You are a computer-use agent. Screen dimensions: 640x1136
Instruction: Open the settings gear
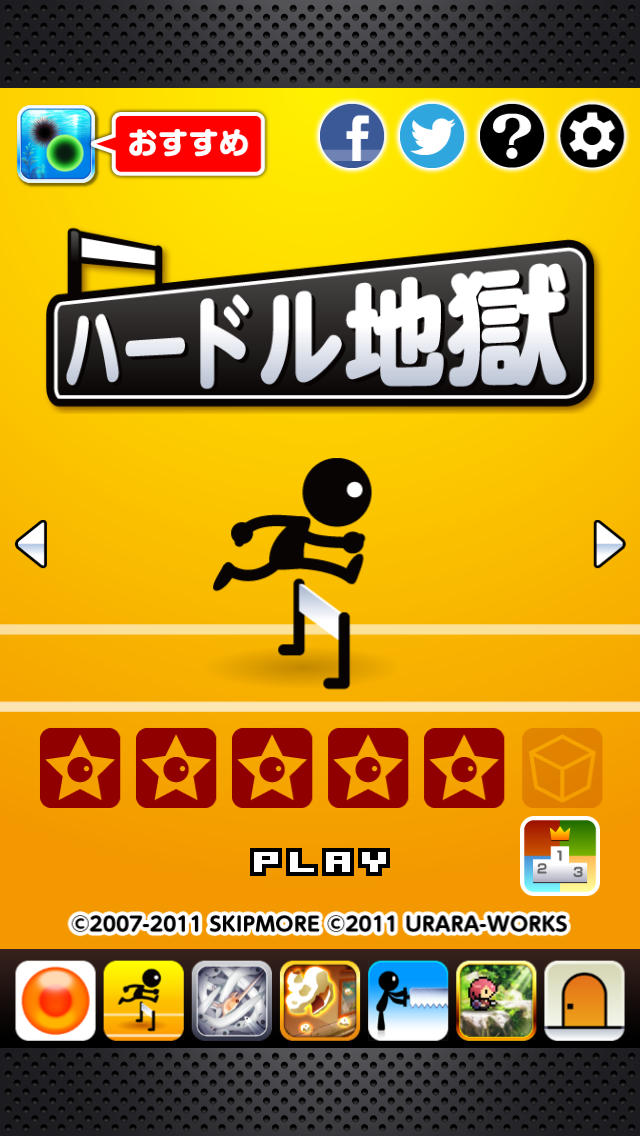coord(592,136)
